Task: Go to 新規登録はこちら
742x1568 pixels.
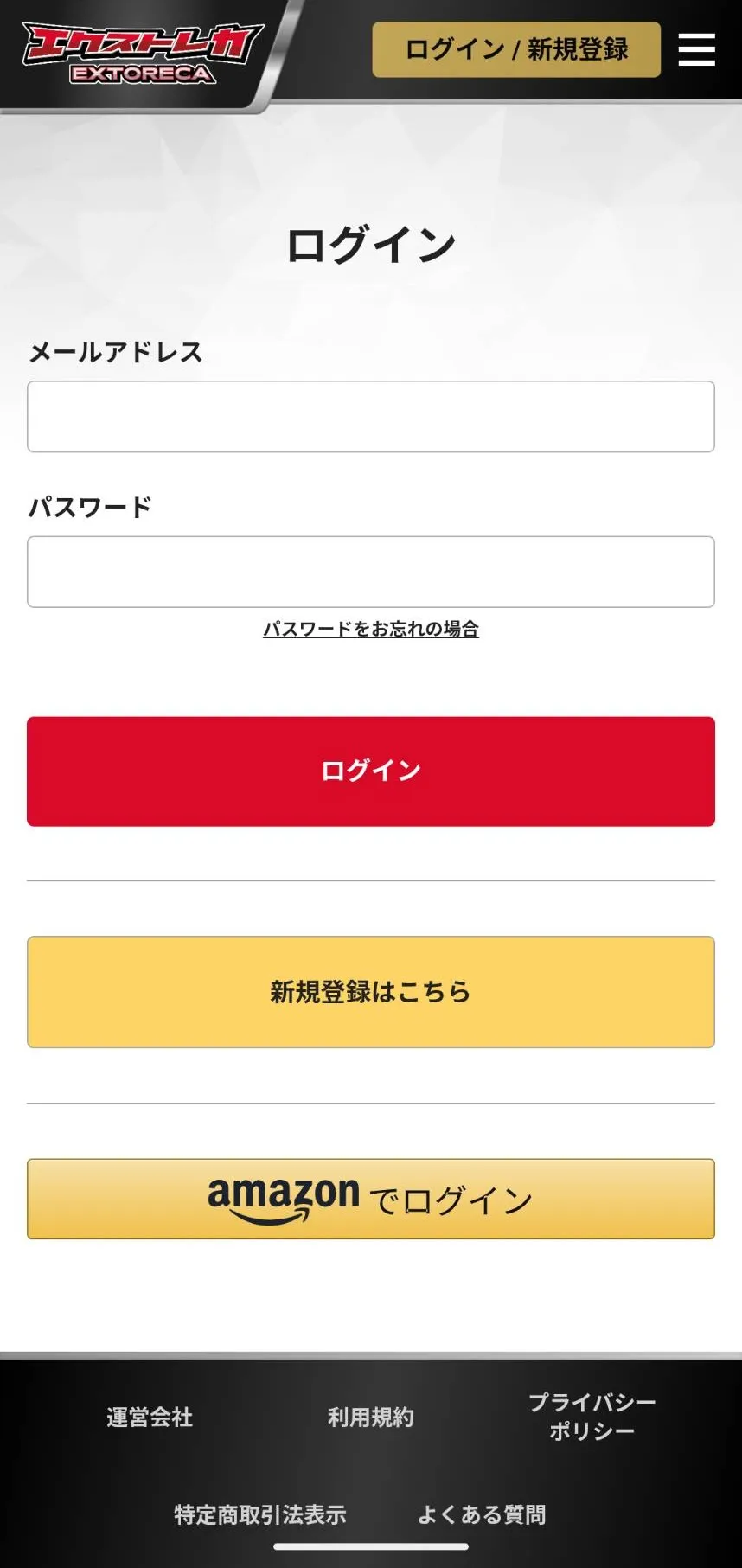Action: click(371, 992)
